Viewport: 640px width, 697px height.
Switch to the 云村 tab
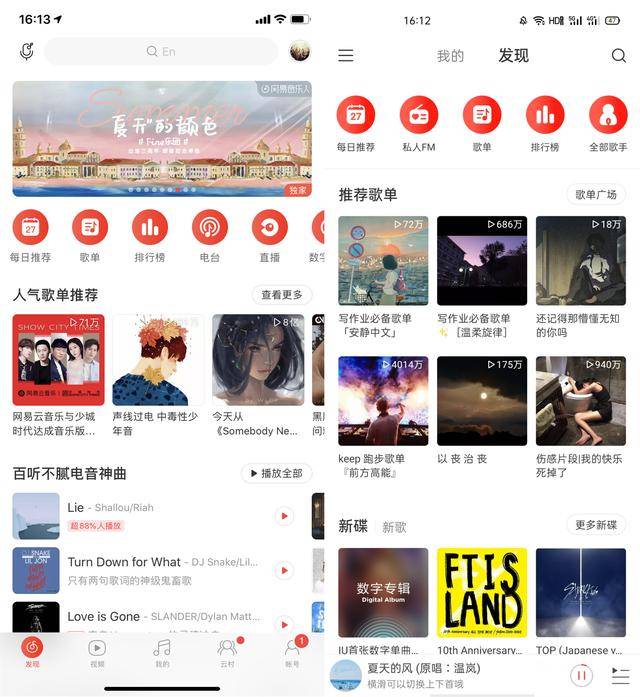228,653
